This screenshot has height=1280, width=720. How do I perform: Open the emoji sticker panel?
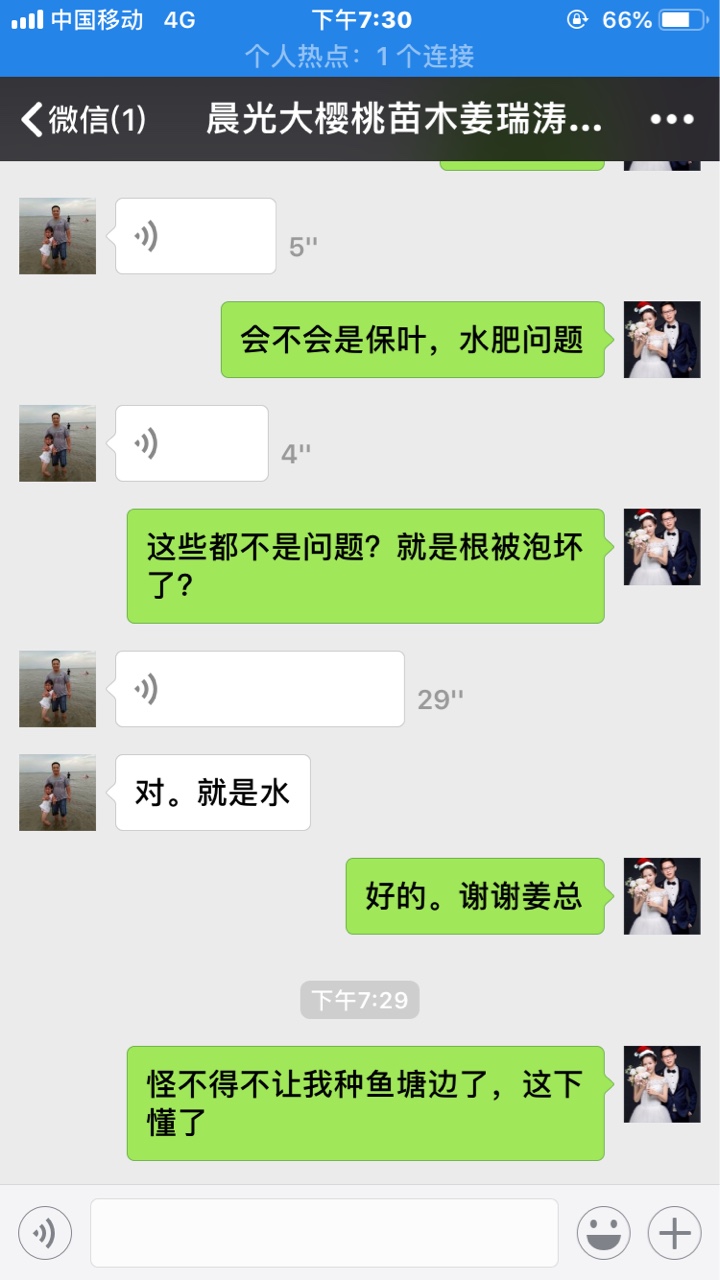point(603,1233)
